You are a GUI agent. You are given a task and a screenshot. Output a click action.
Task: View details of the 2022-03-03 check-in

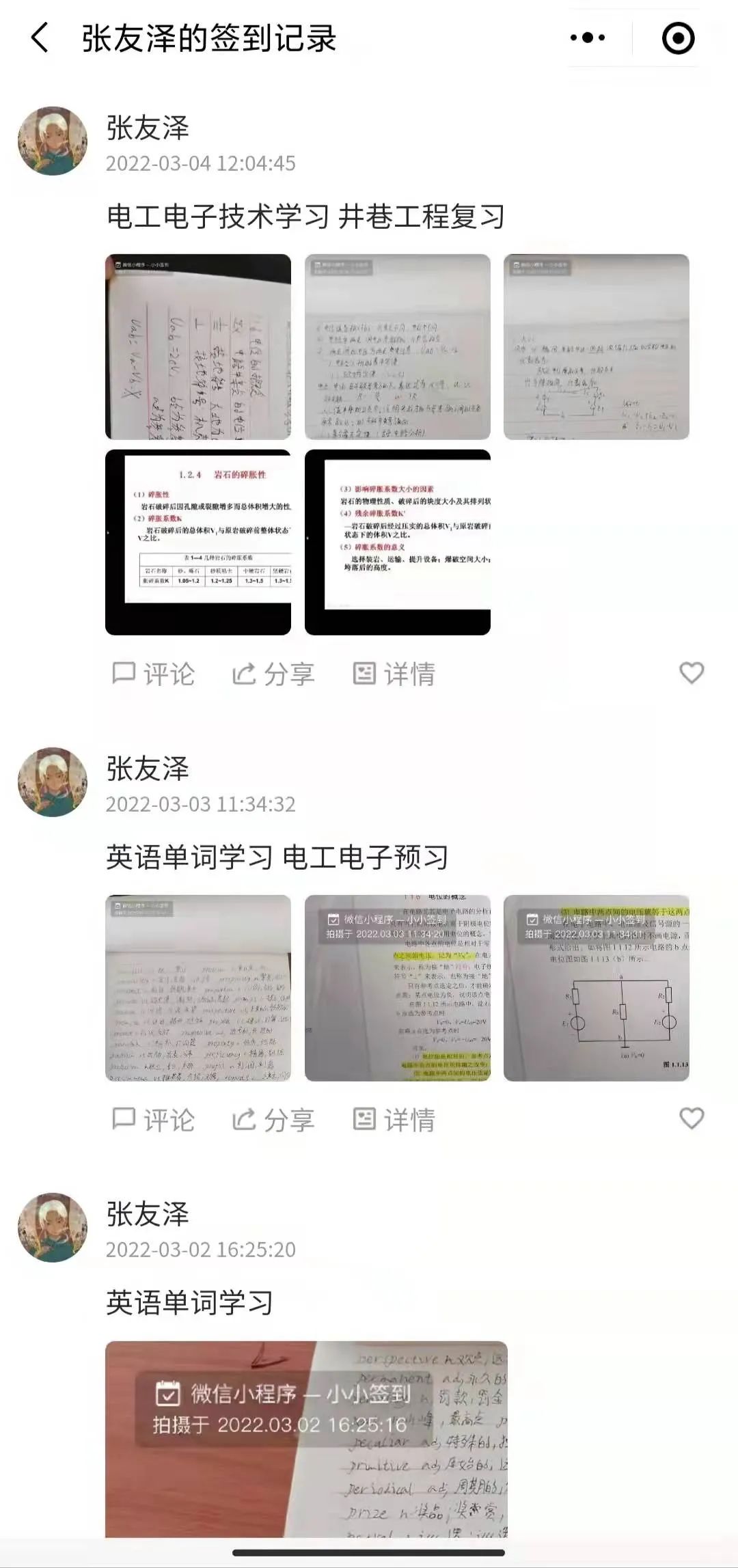(x=394, y=1119)
